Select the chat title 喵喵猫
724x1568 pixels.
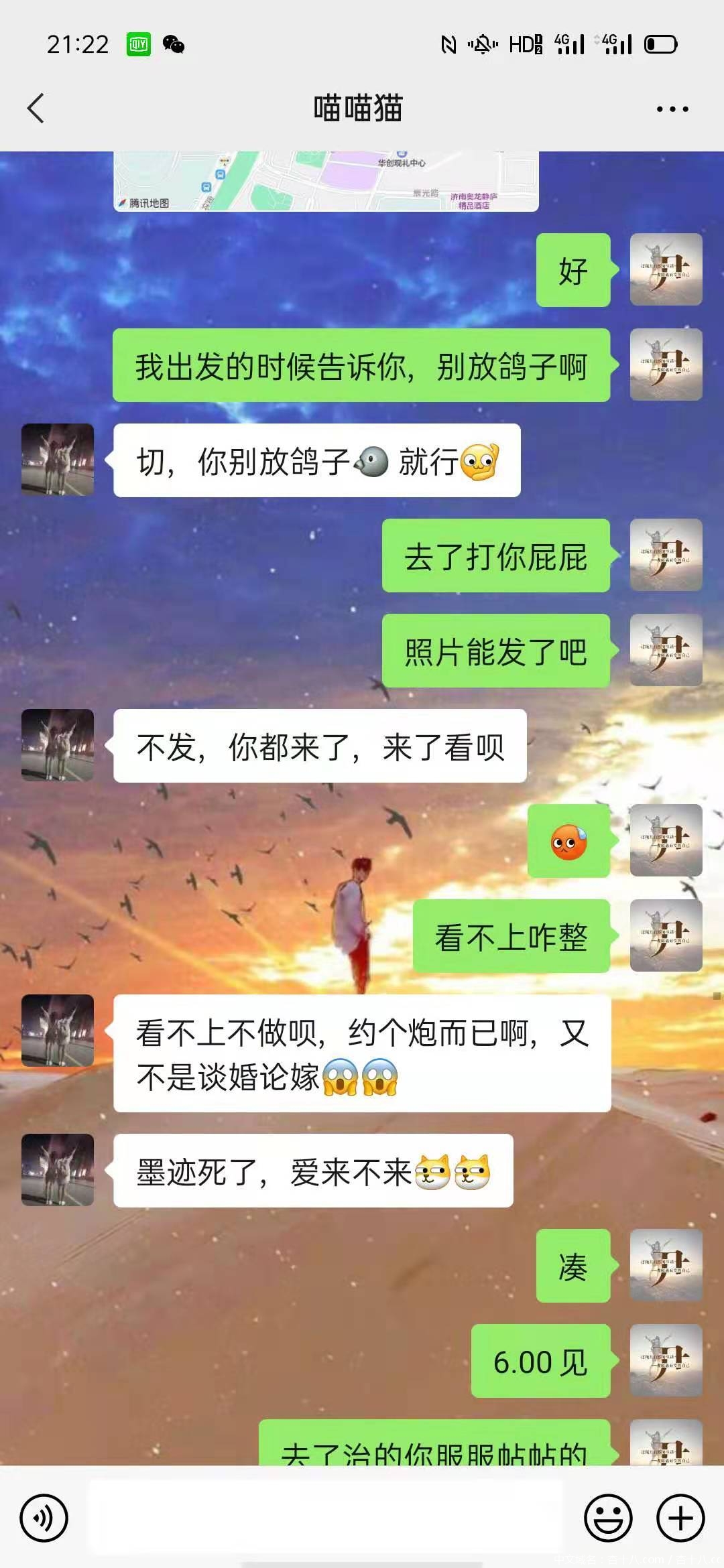(x=357, y=109)
